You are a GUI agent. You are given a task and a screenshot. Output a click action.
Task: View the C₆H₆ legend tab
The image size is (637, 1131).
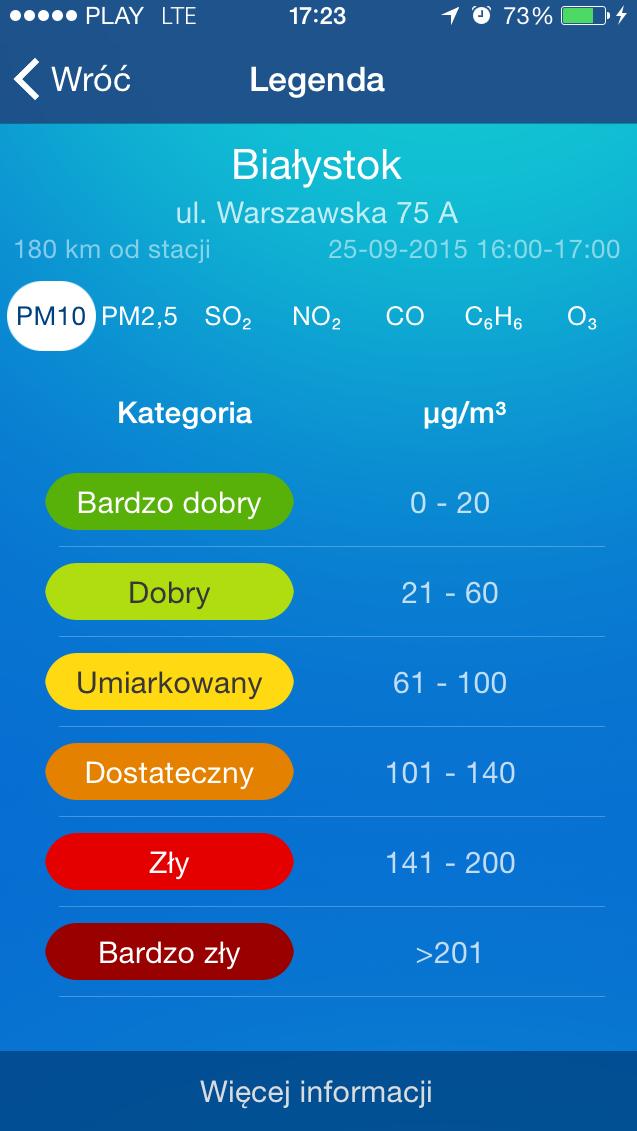[494, 318]
